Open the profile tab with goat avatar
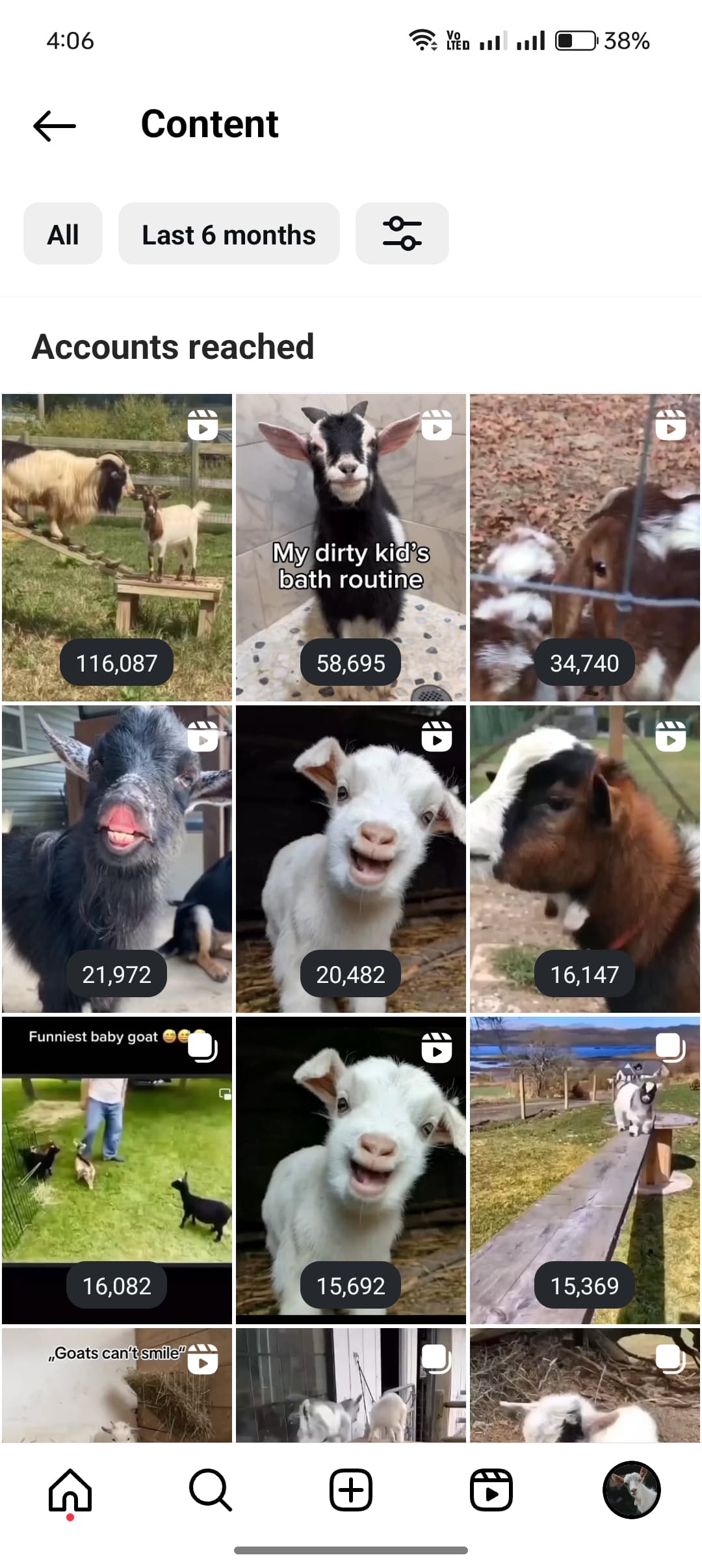Viewport: 702px width, 1568px height. [x=632, y=1490]
